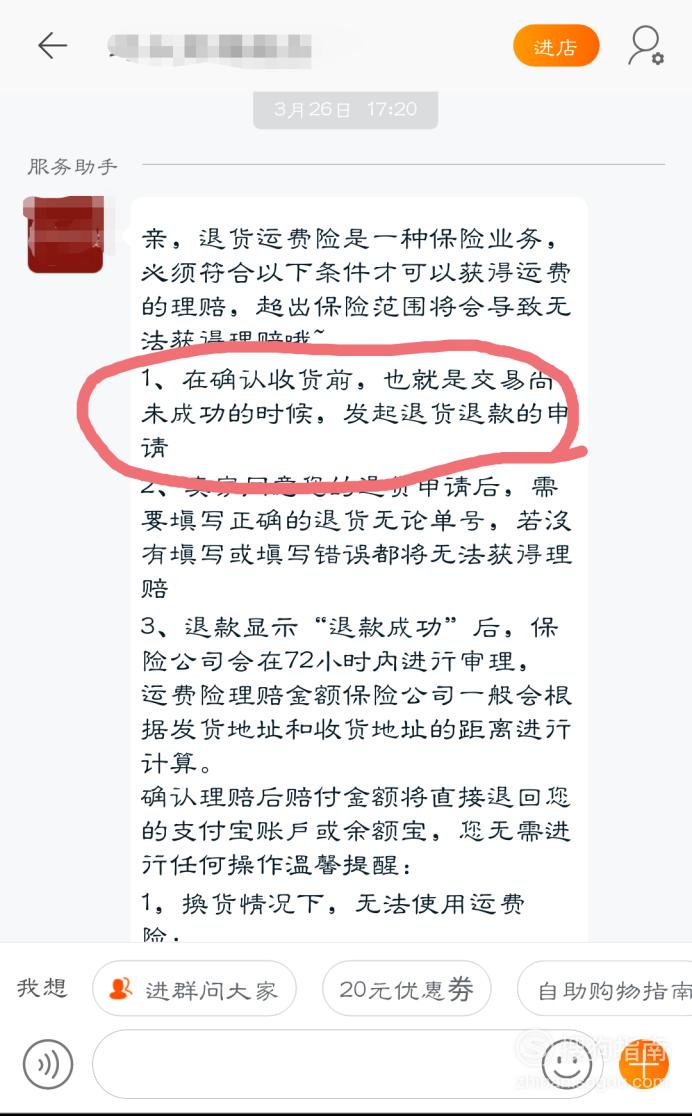Select the 进群问大家 chip

click(x=194, y=989)
